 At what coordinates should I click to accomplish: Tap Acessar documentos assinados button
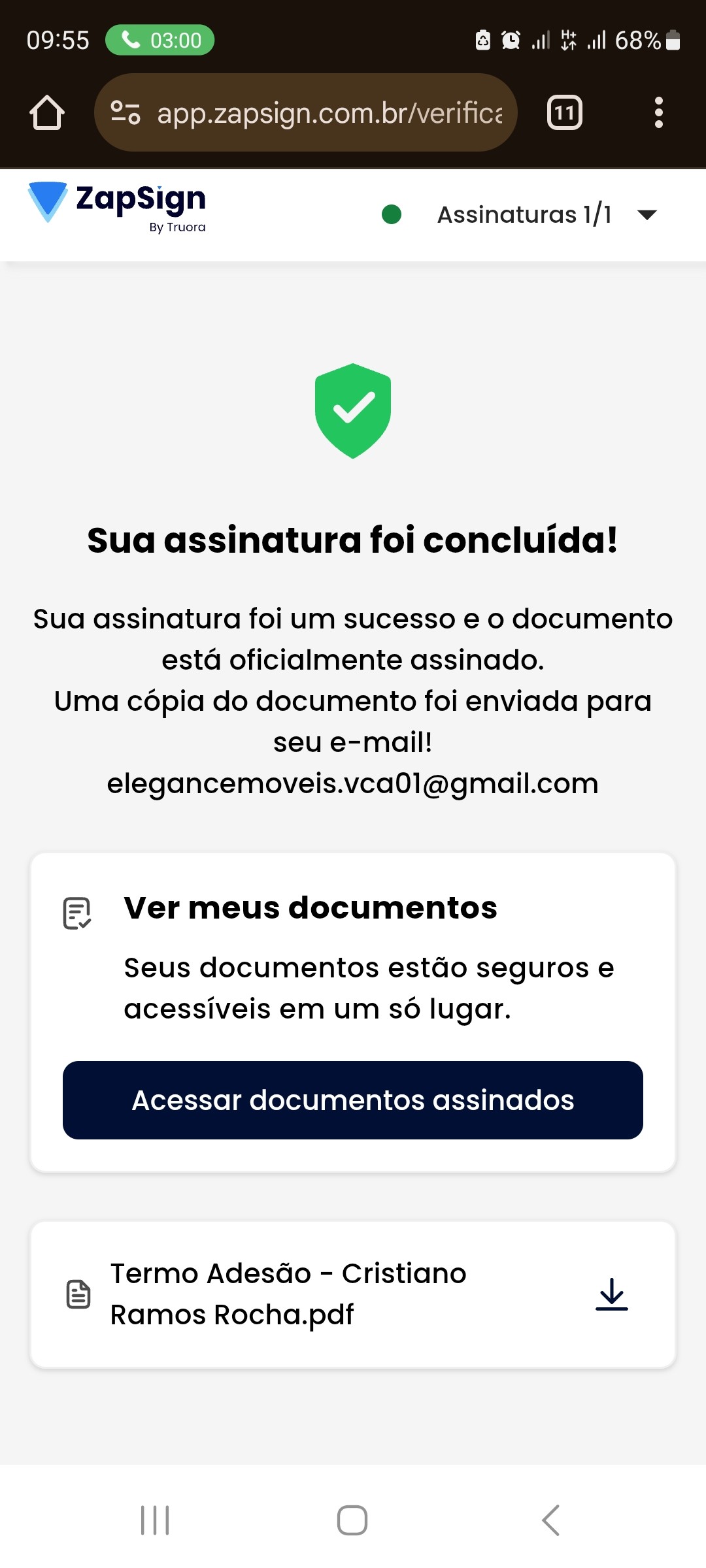(x=353, y=1100)
